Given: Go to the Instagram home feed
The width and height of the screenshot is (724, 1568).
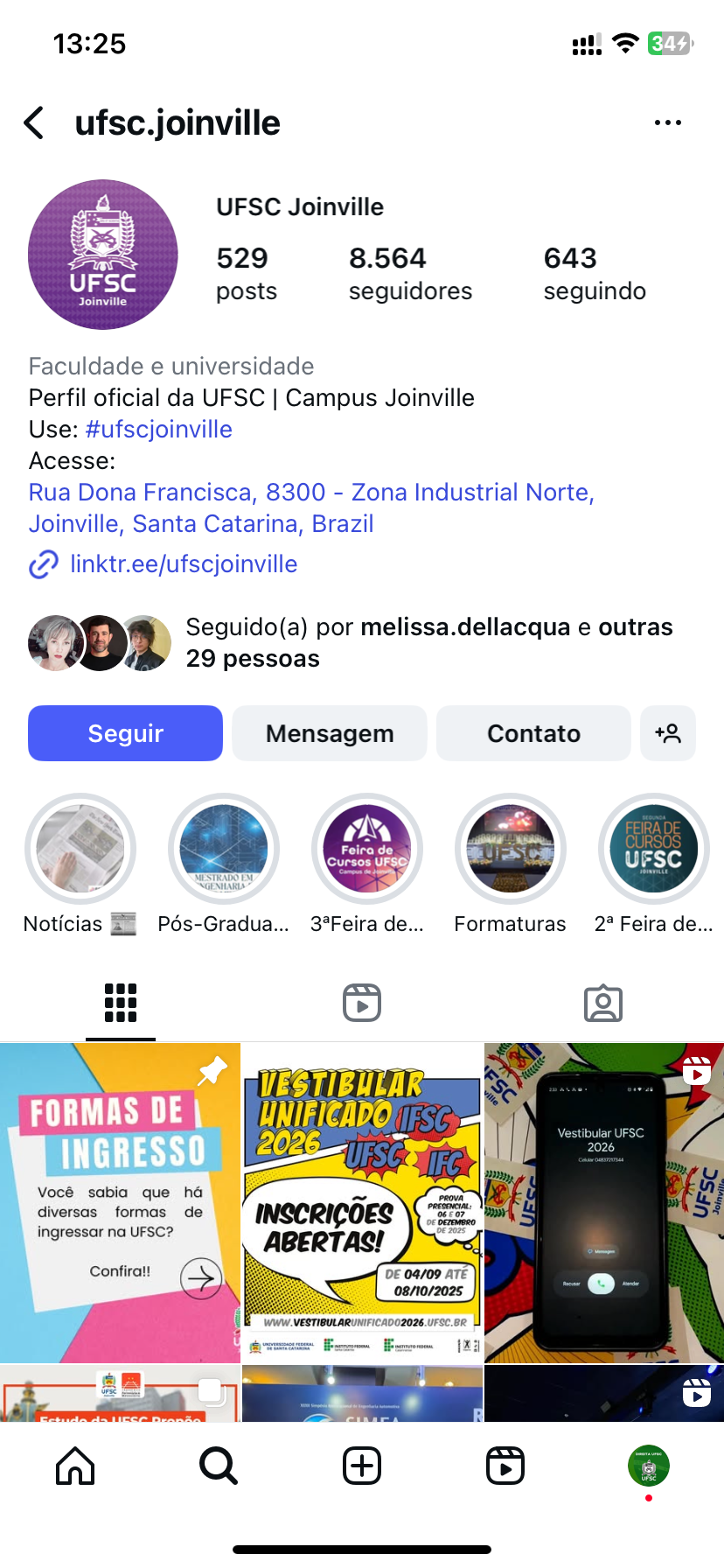Looking at the screenshot, I should point(75,1466).
